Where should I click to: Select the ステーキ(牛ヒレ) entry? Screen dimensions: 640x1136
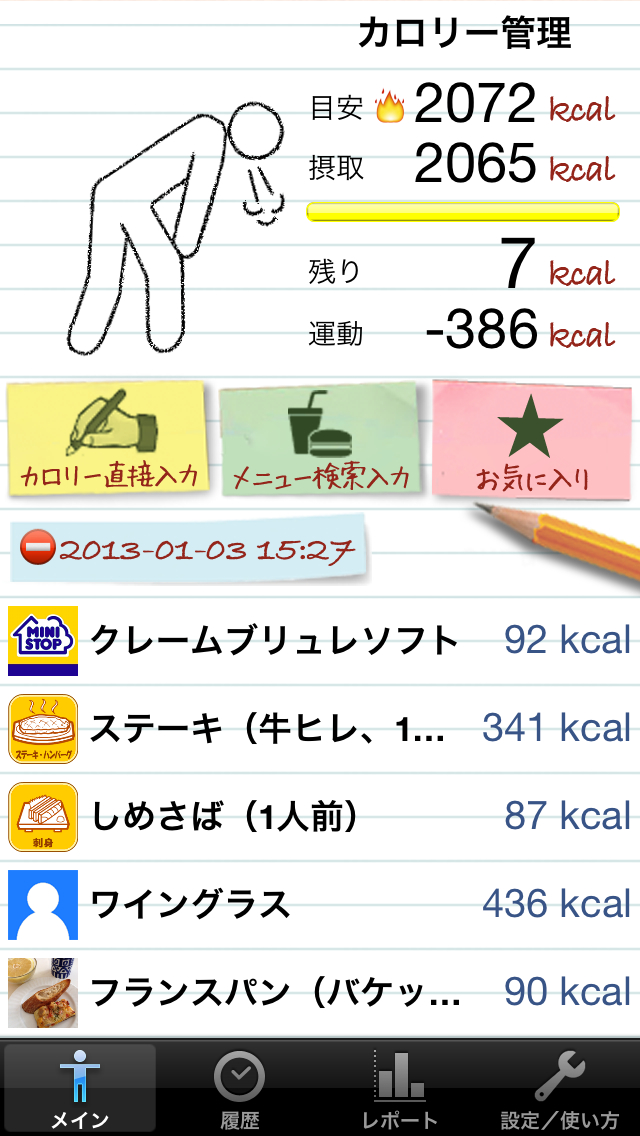320,728
